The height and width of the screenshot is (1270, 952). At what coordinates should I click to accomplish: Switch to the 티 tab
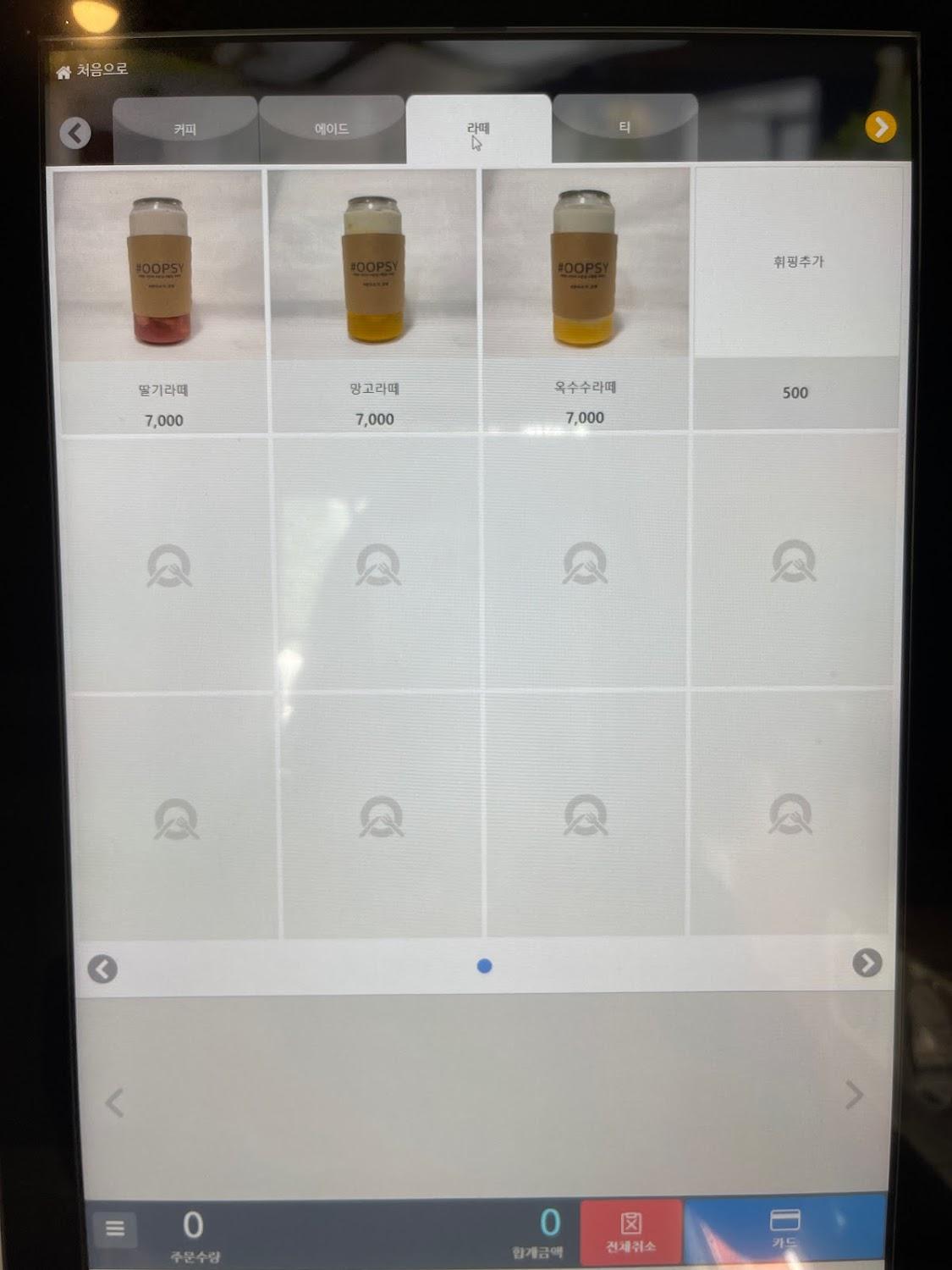point(625,127)
